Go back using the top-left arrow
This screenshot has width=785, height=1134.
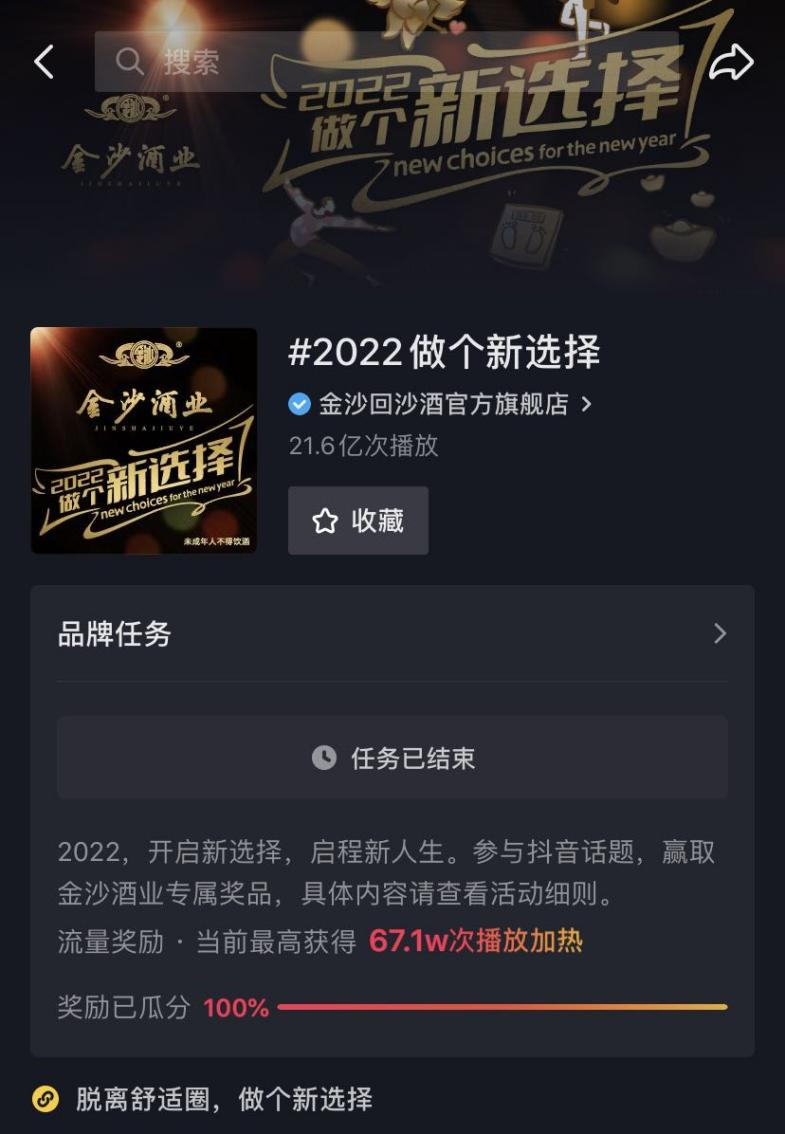click(x=44, y=62)
